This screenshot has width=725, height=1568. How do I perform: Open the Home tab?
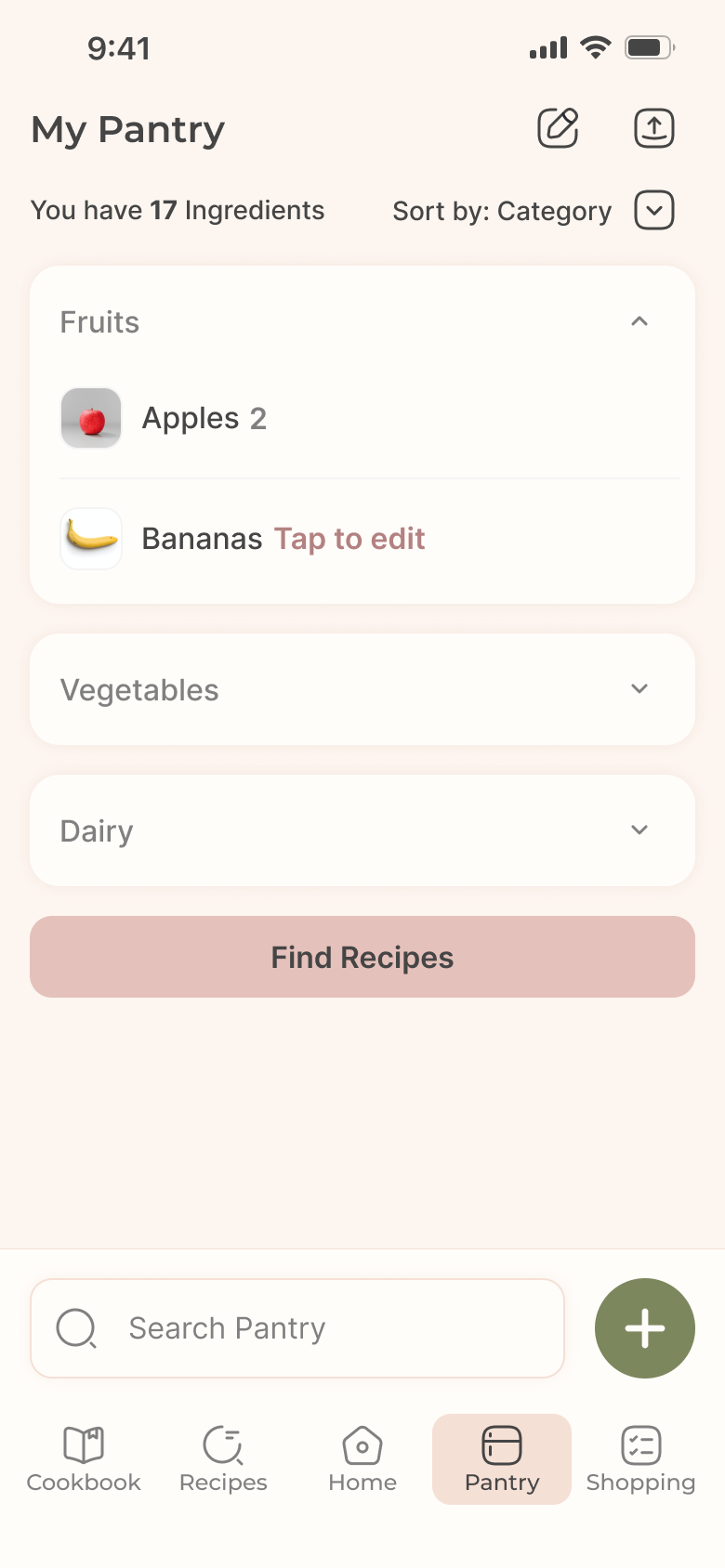click(x=362, y=1458)
